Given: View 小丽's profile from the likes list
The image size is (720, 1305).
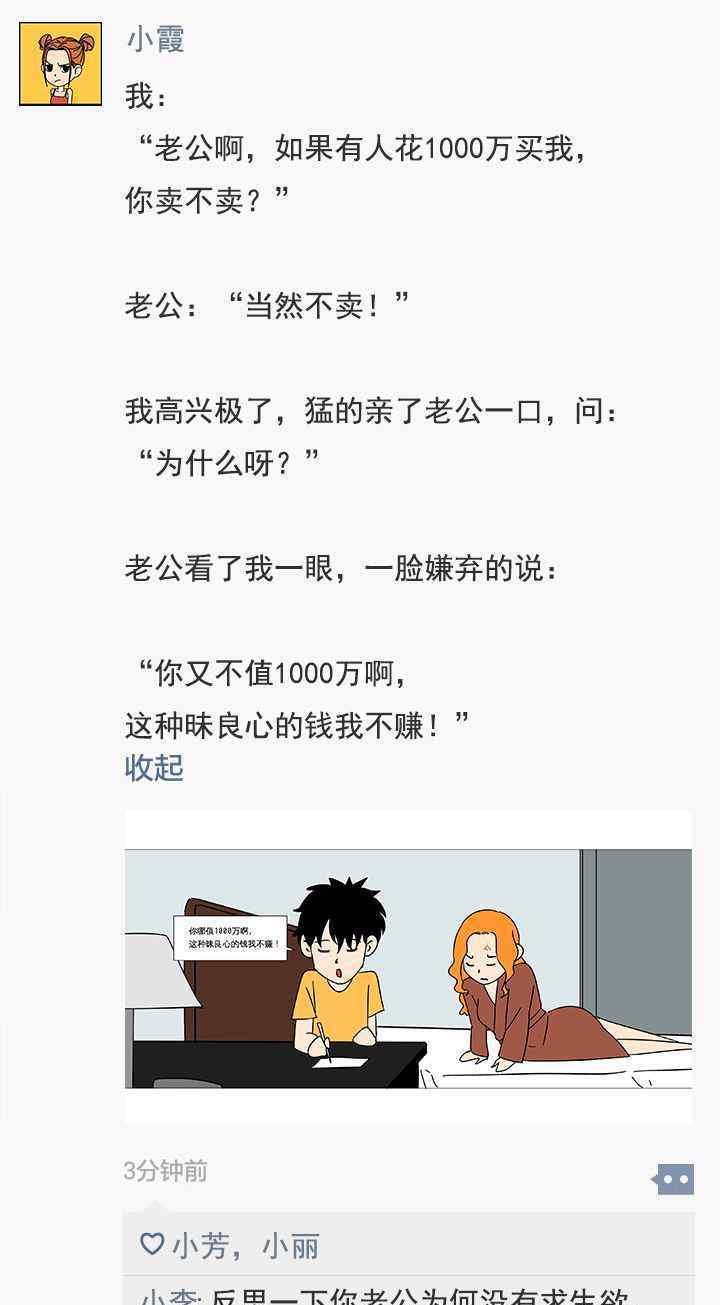Looking at the screenshot, I should pyautogui.click(x=291, y=1245).
